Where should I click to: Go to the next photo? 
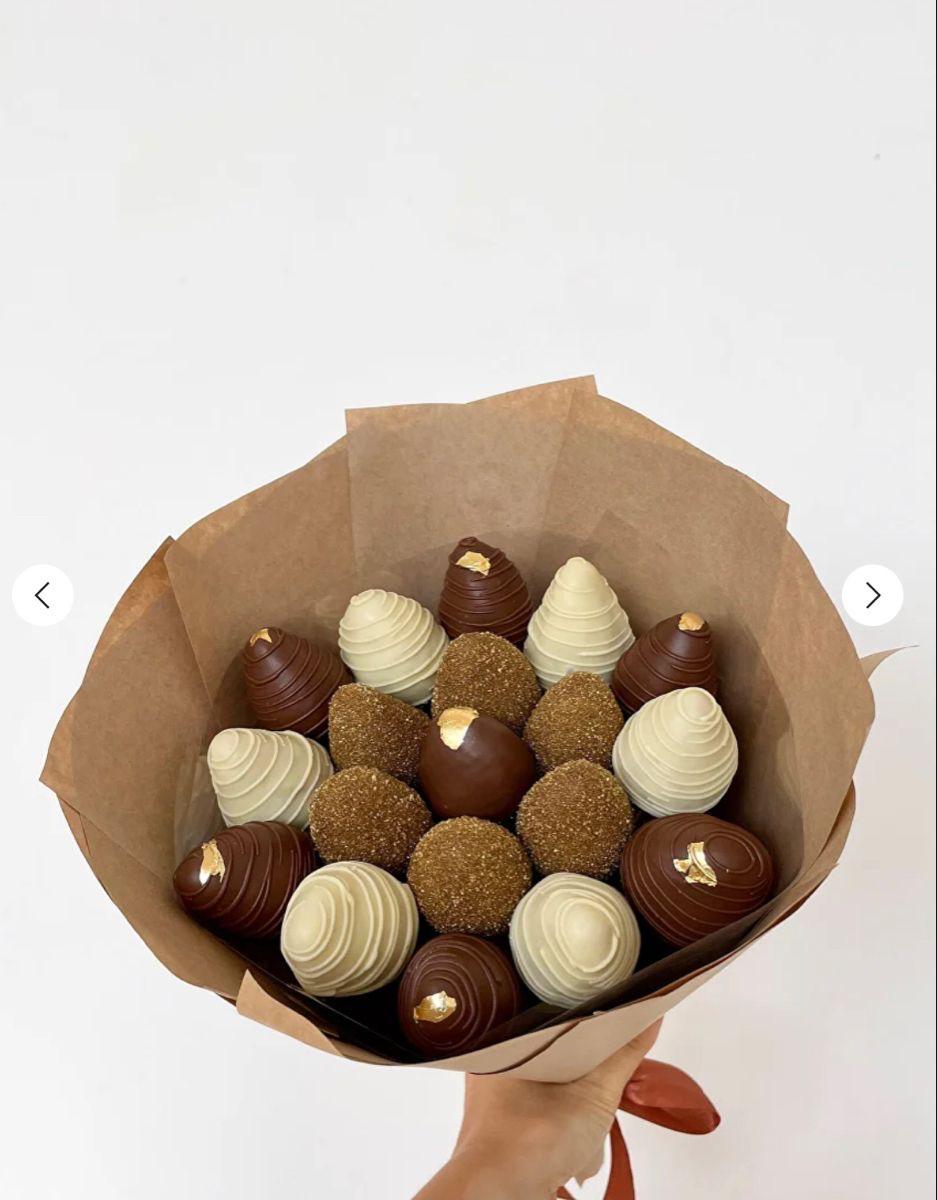pyautogui.click(x=872, y=596)
